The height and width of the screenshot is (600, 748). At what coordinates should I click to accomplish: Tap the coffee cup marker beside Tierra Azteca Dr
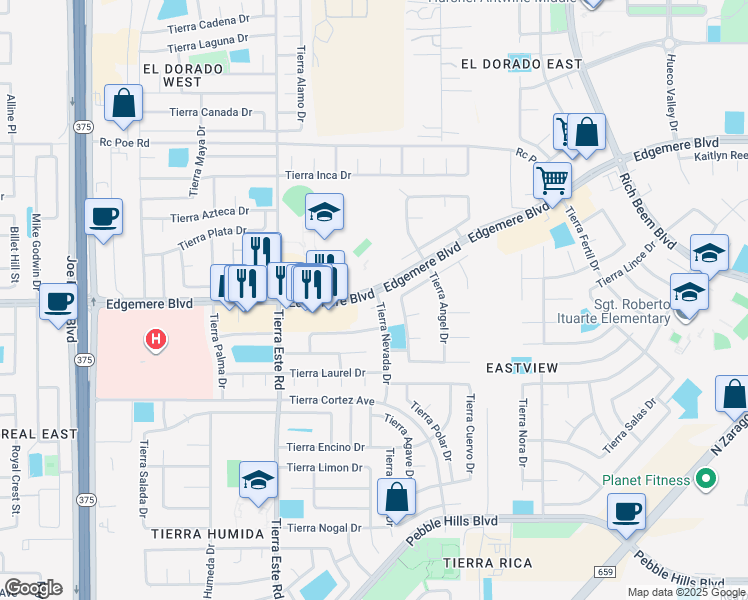[x=103, y=217]
